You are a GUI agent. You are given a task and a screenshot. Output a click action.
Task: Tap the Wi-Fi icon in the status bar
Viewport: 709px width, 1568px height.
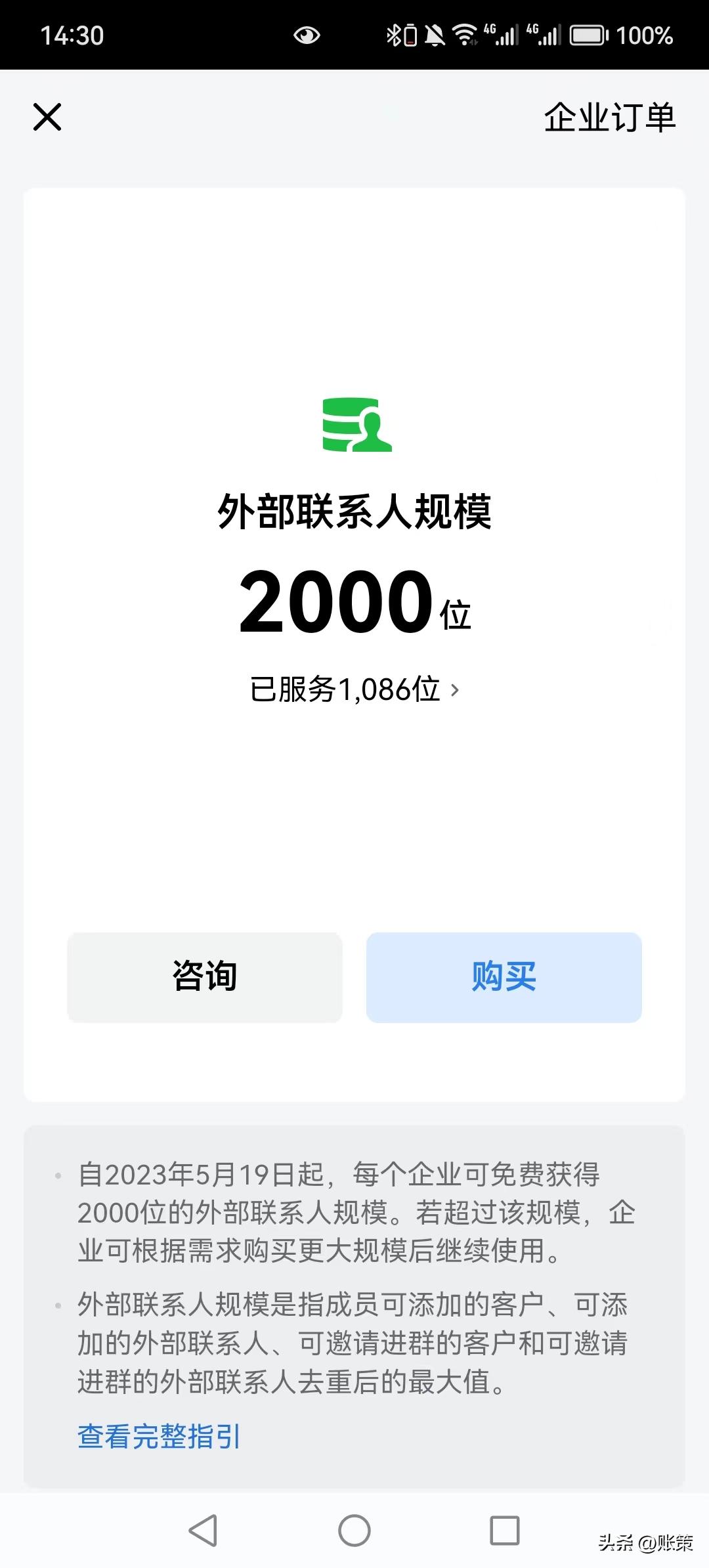tap(467, 34)
